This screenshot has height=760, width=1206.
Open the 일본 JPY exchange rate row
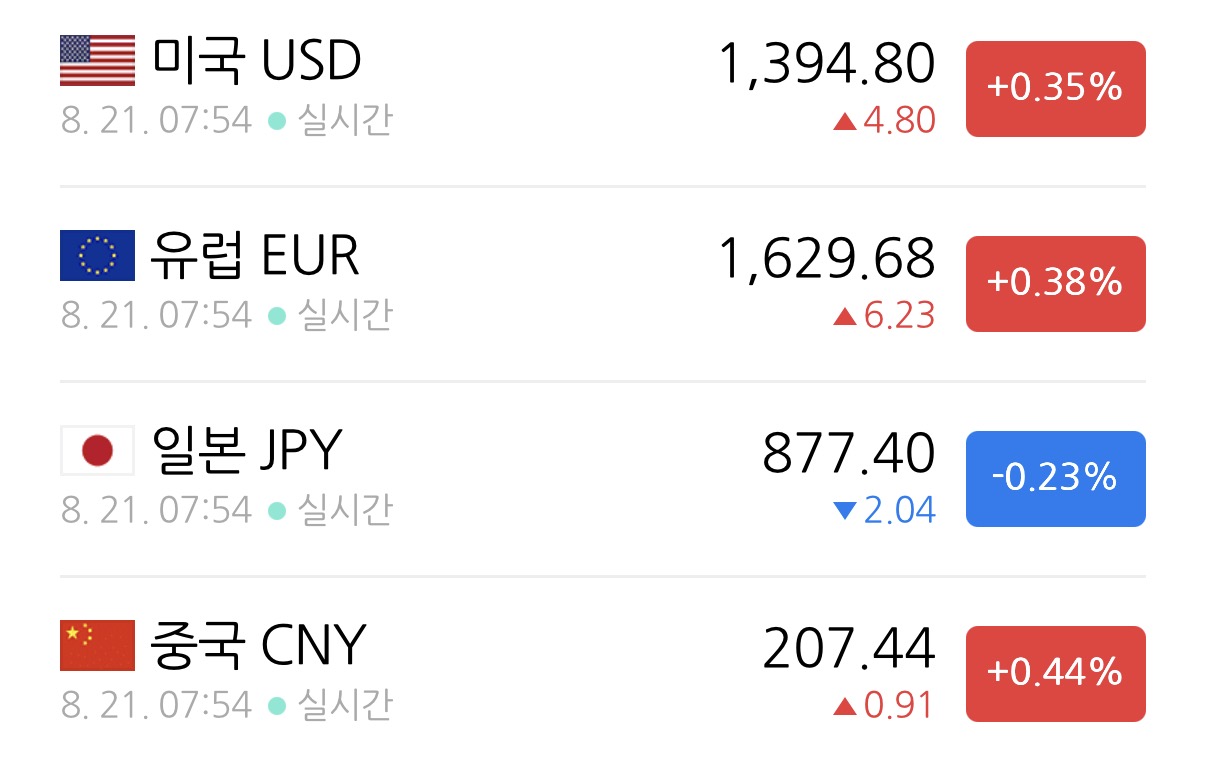pos(603,478)
